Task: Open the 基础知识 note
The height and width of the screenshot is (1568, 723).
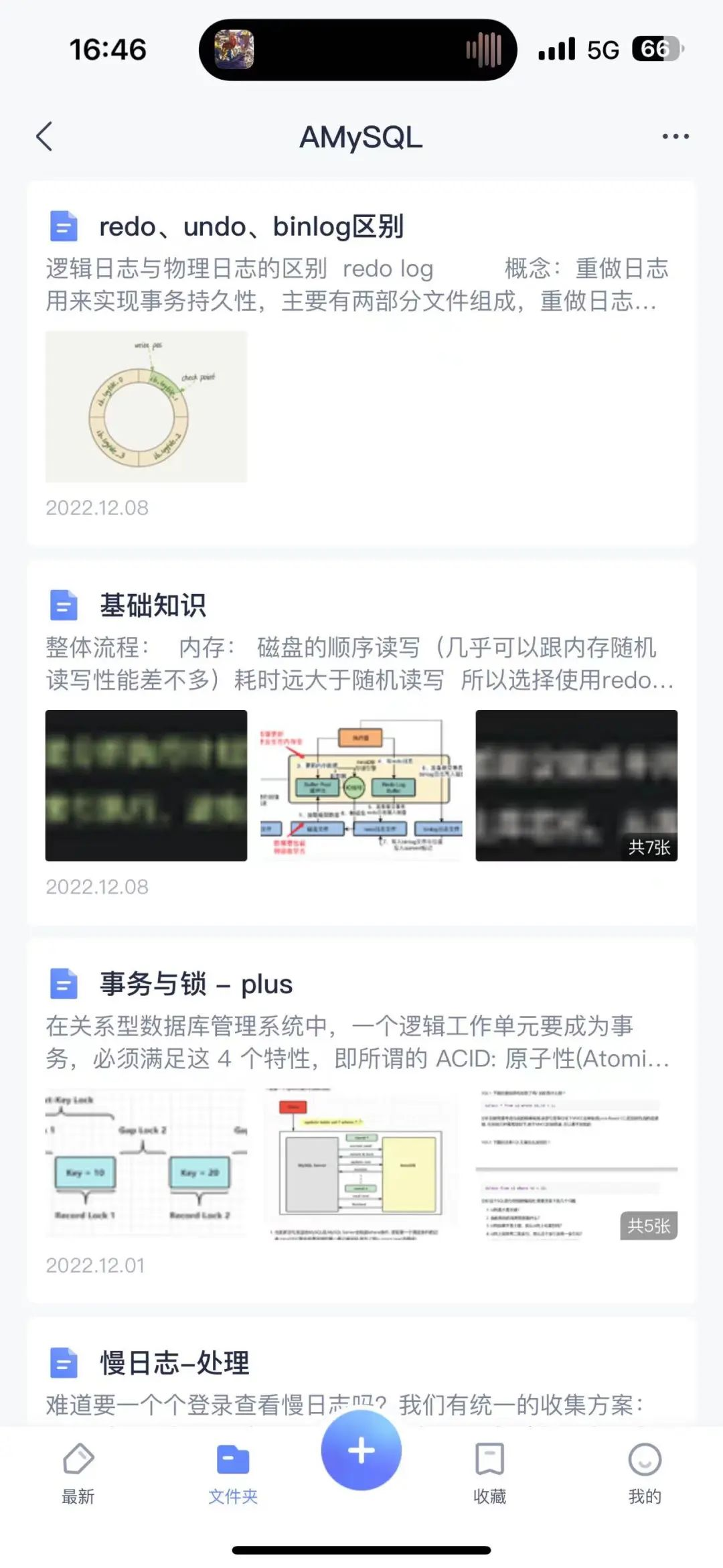Action: (153, 605)
